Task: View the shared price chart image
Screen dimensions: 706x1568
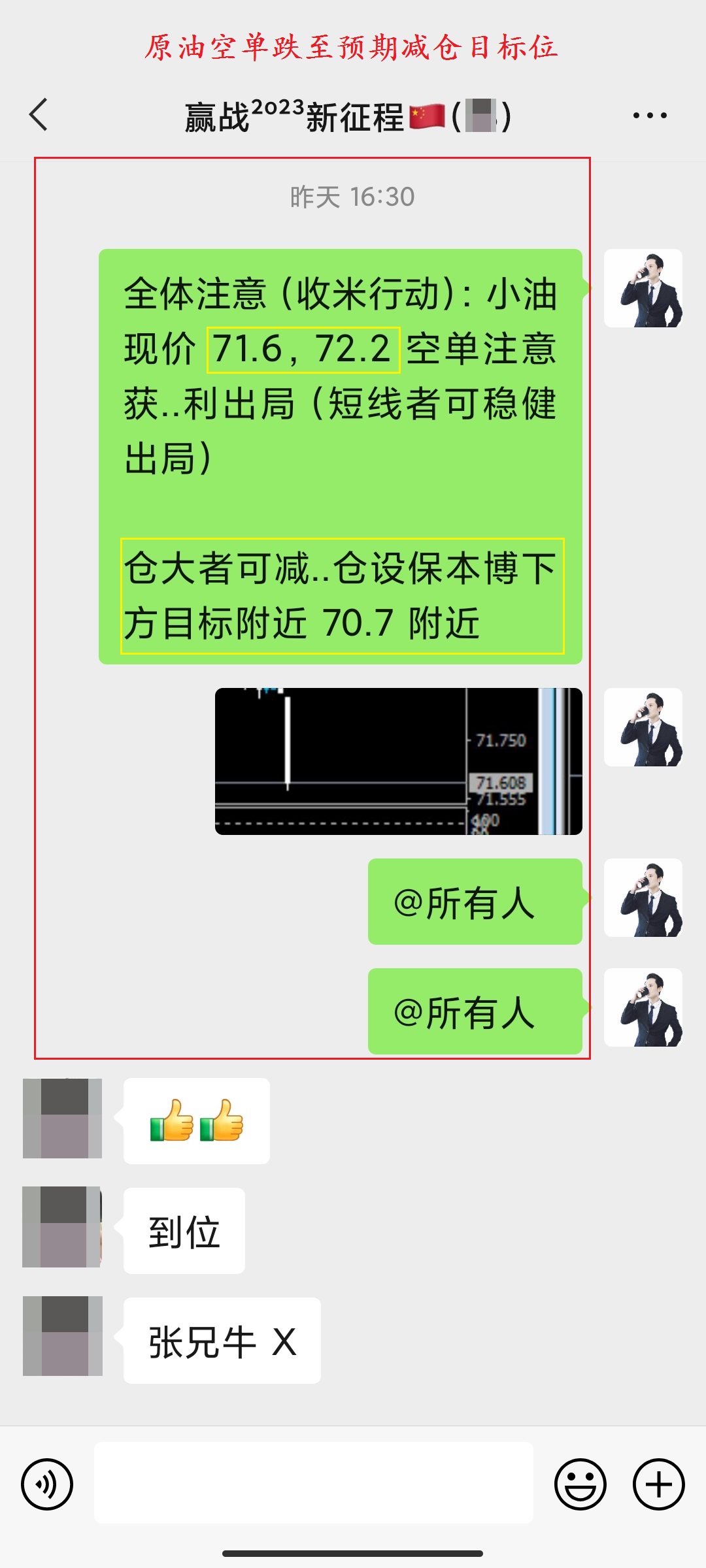Action: point(398,761)
